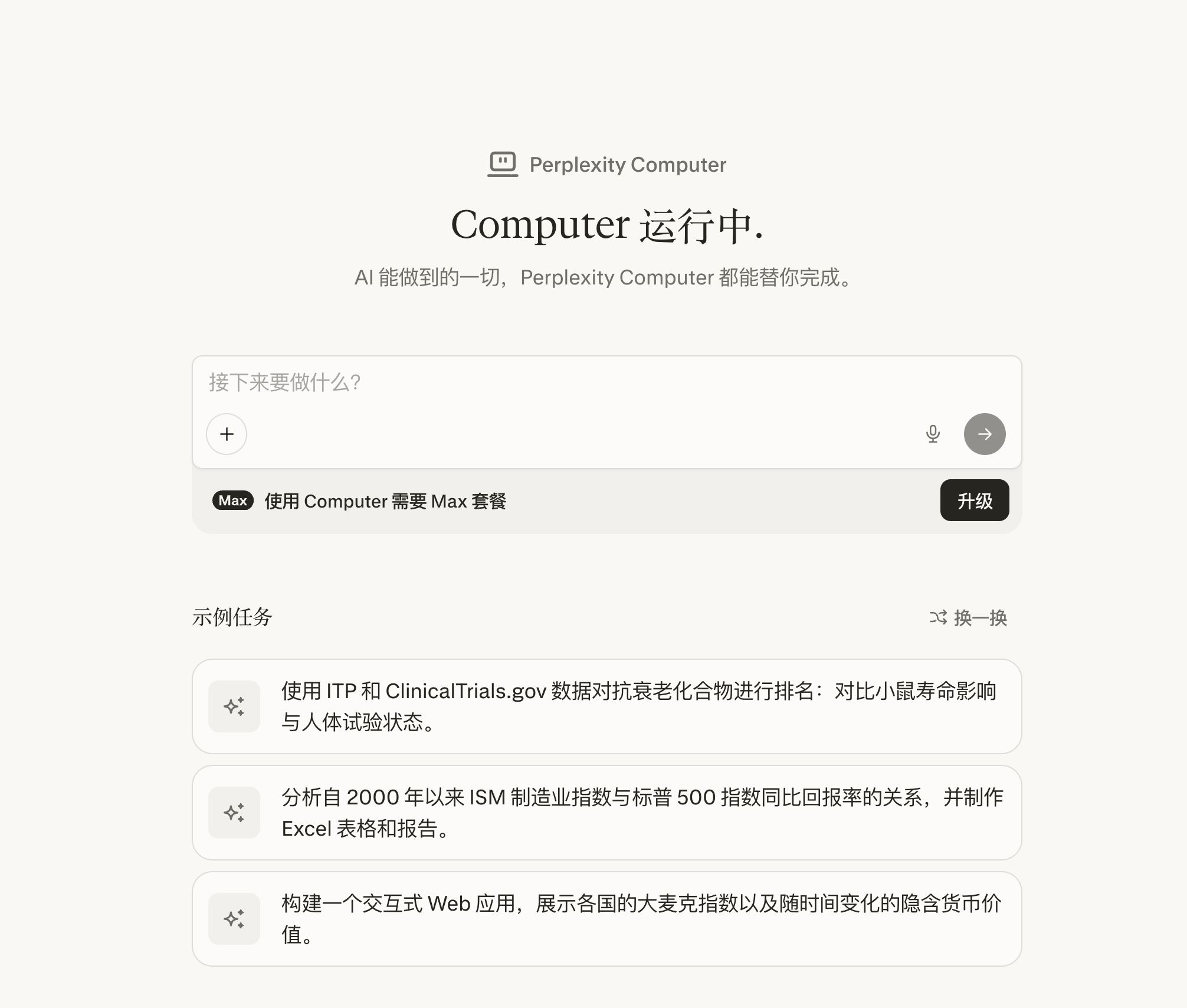This screenshot has height=1008, width=1187.
Task: Select the ITP and ClinicalTrials.gov example task
Action: pyautogui.click(x=606, y=706)
